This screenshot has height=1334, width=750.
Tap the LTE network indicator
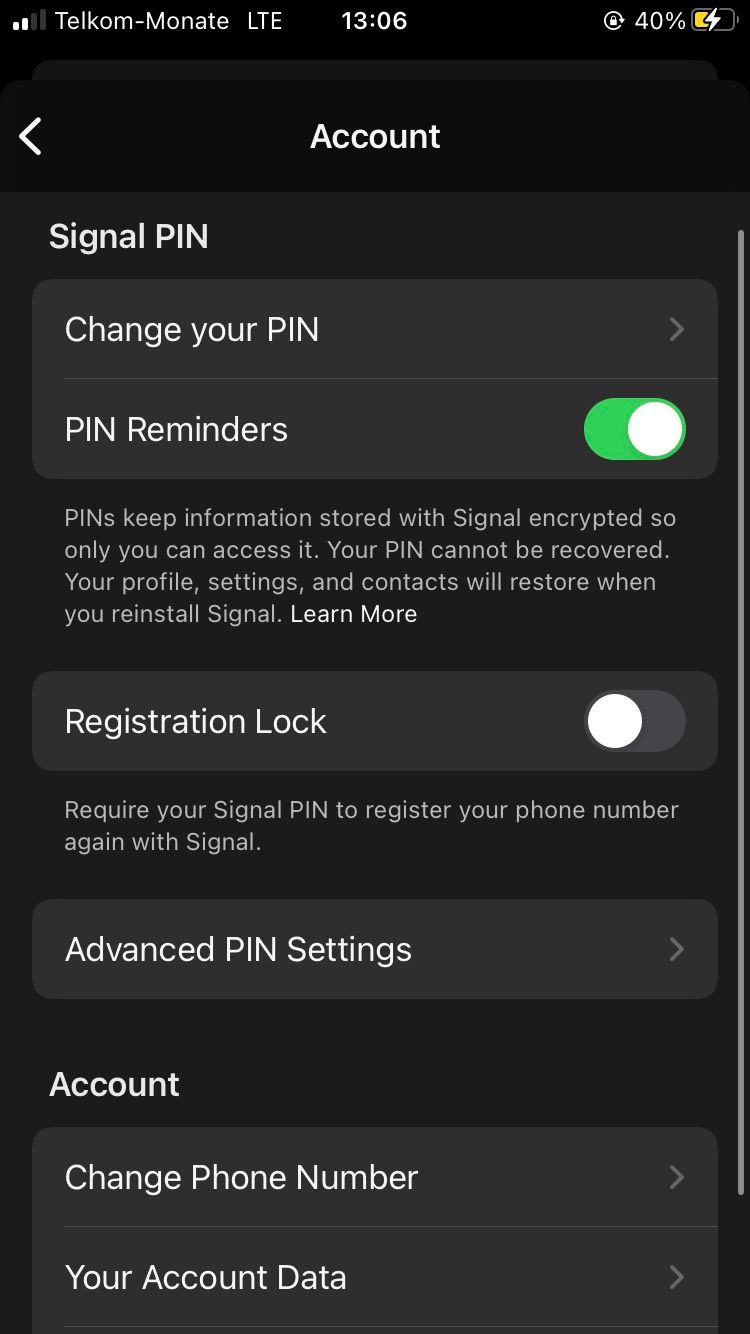[x=264, y=20]
